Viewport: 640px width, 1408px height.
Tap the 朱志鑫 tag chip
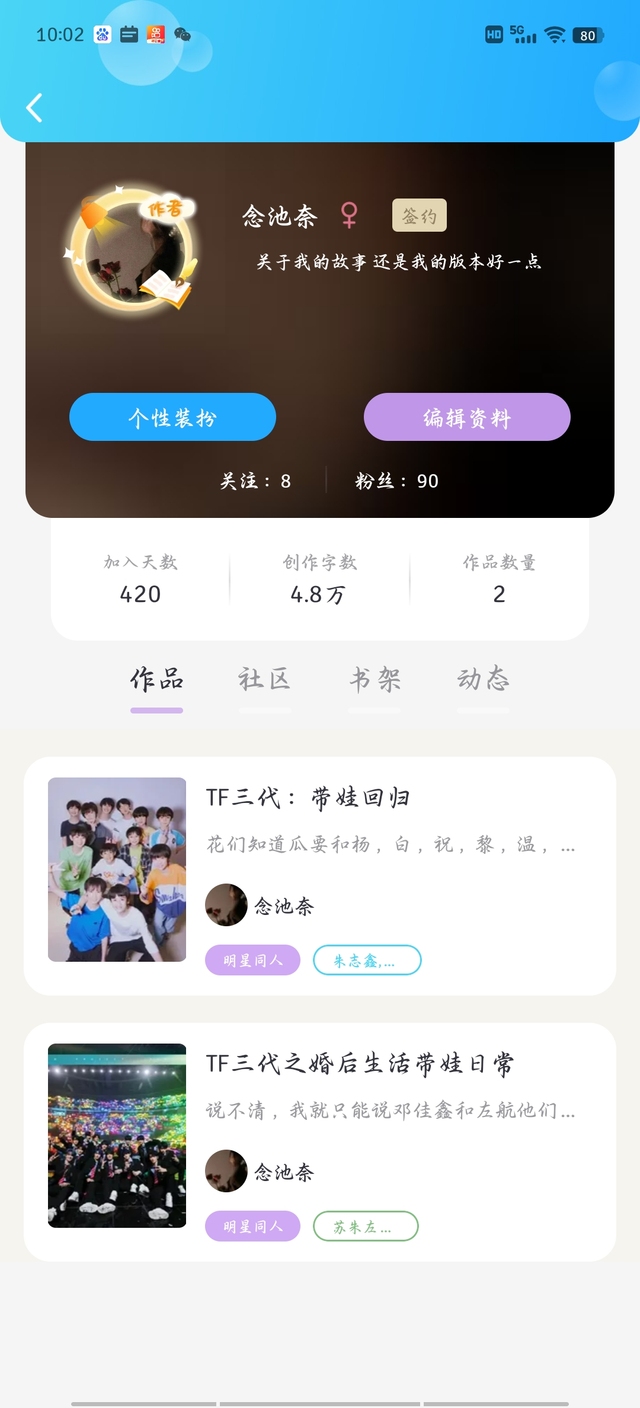[367, 960]
